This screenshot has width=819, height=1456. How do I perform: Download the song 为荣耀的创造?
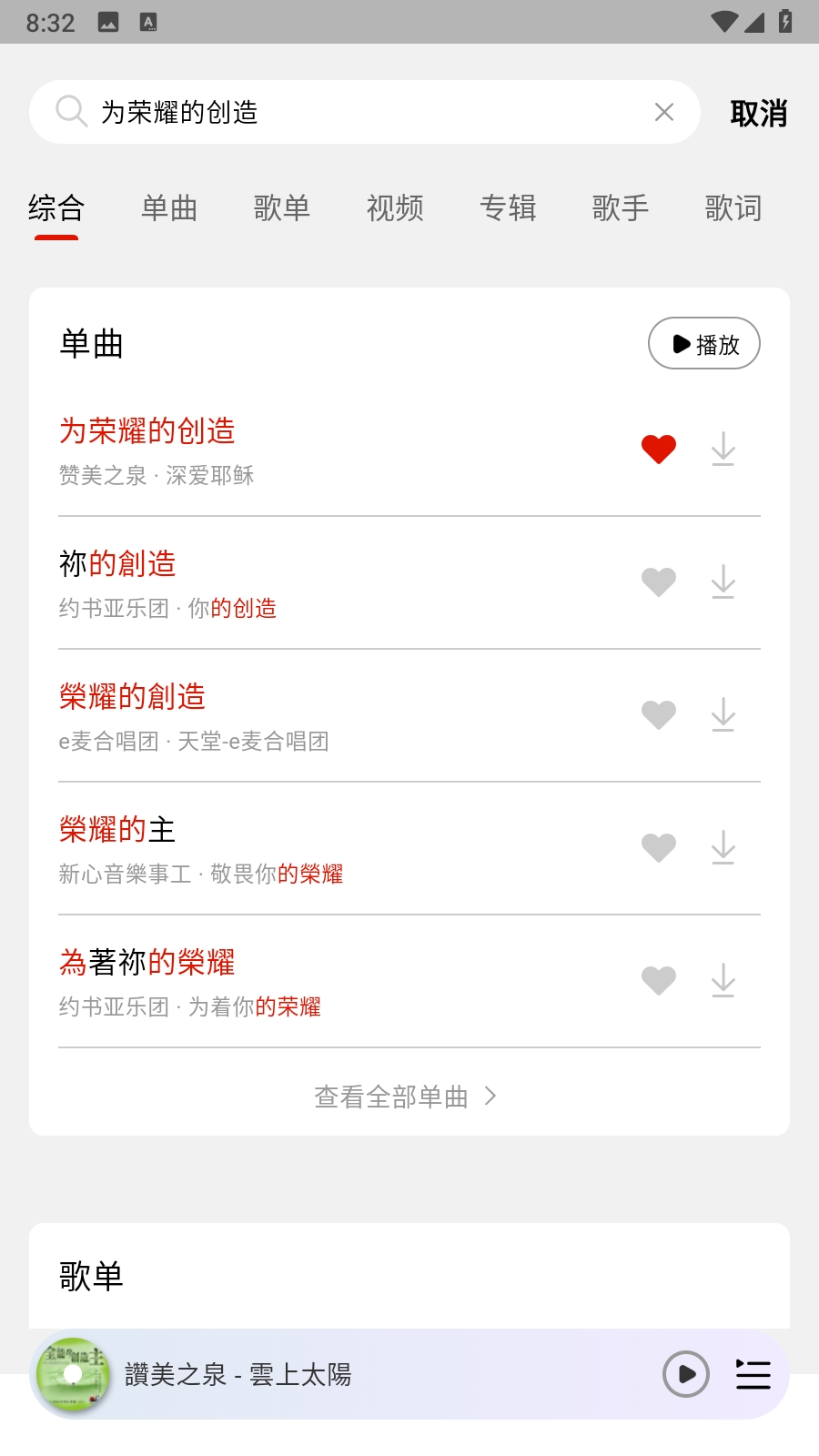723,449
